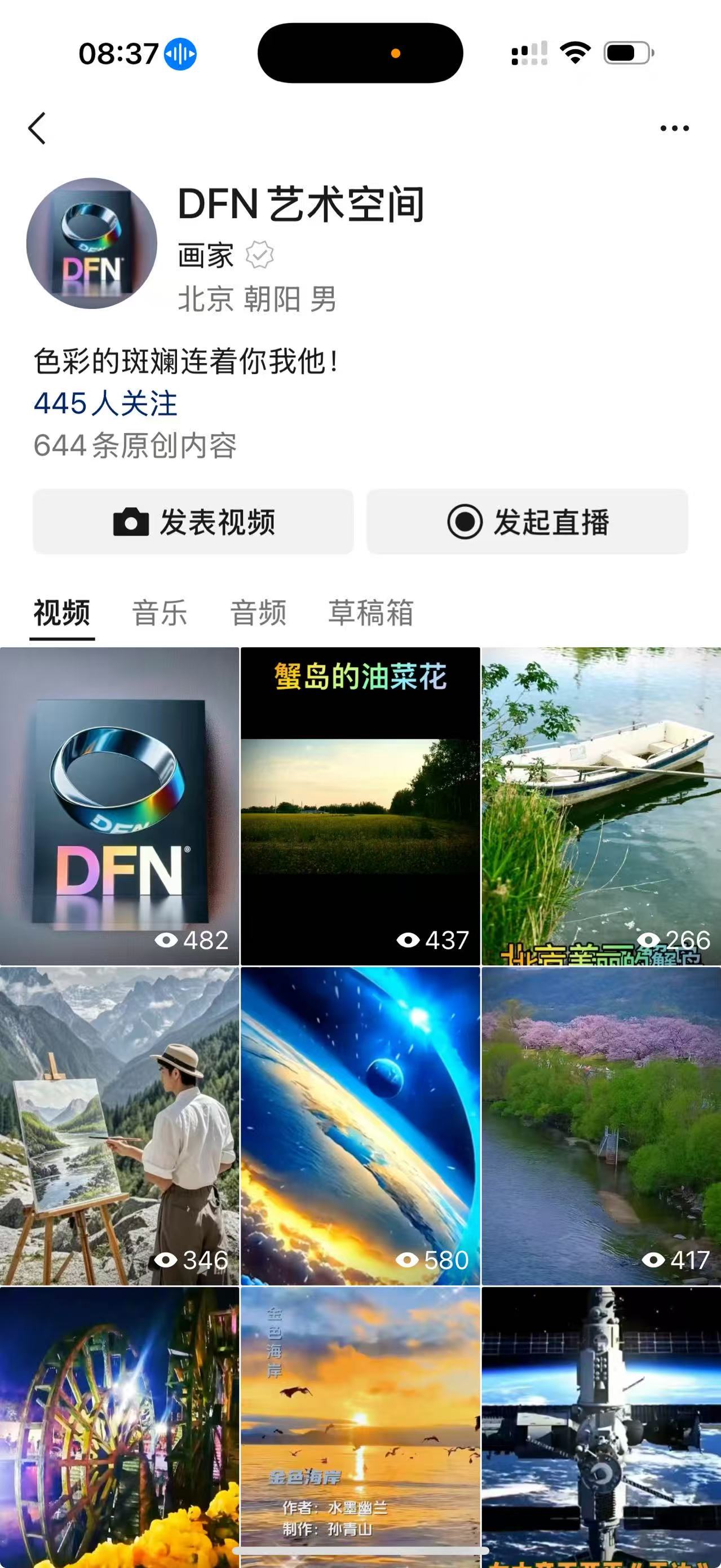
Task: Open the 草稿箱 tab
Action: tap(370, 613)
